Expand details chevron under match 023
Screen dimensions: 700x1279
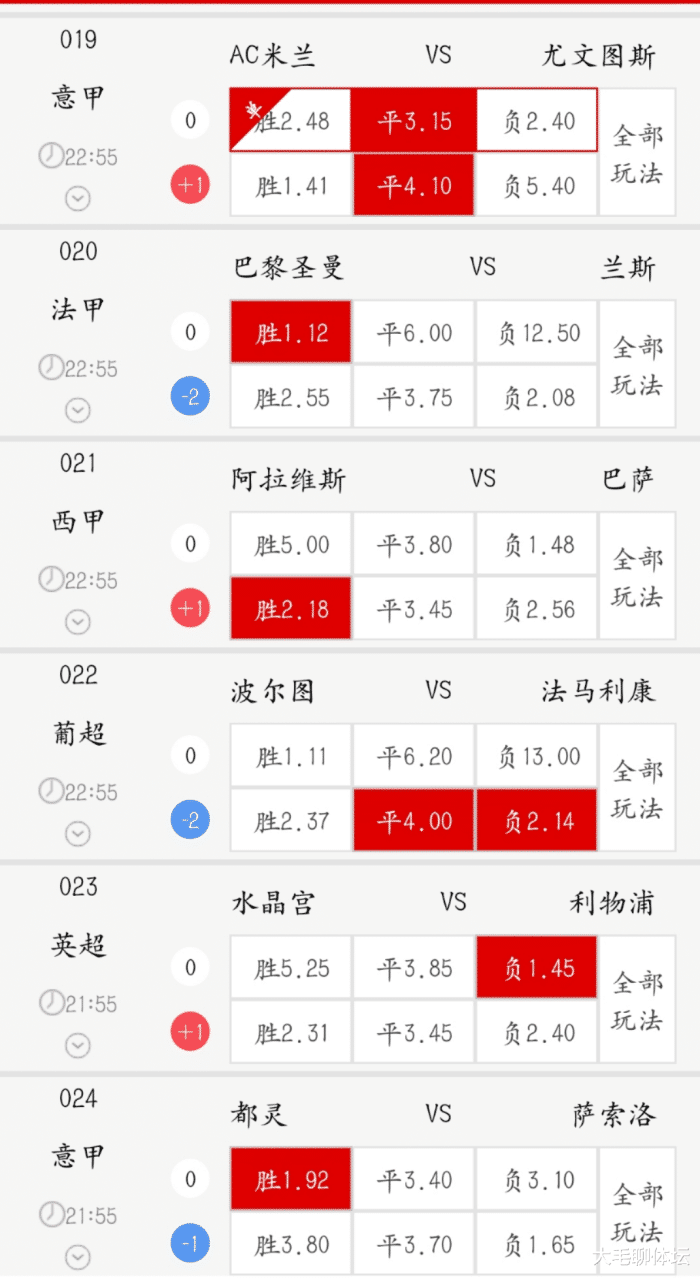pyautogui.click(x=78, y=1046)
